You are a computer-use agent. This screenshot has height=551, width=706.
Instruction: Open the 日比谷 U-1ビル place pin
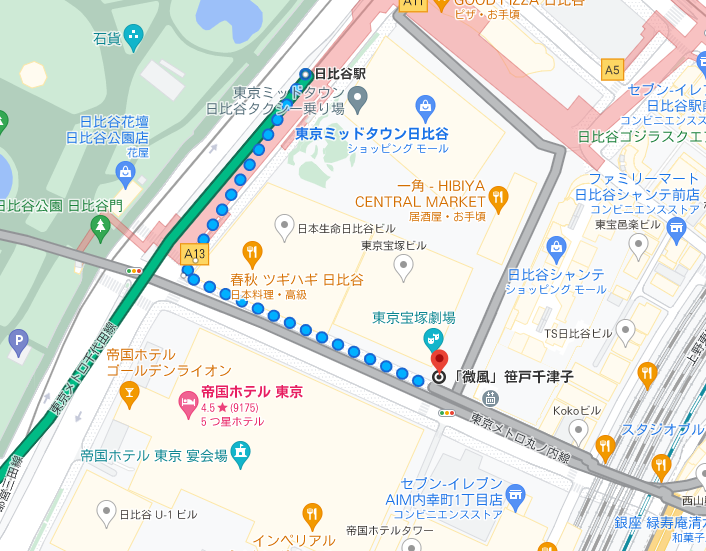pyautogui.click(x=106, y=514)
